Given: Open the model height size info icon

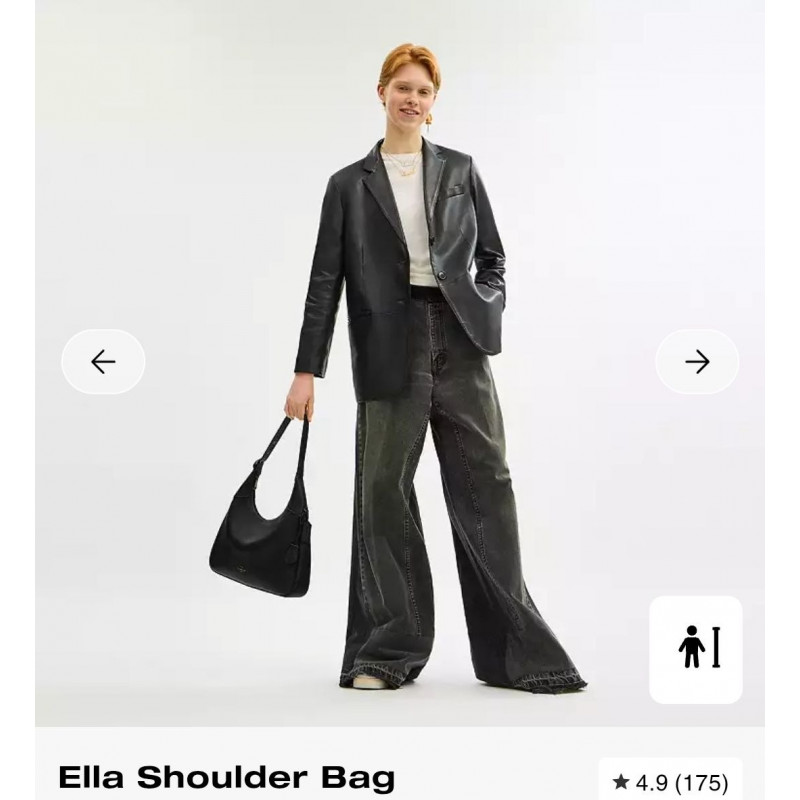Looking at the screenshot, I should pos(696,649).
